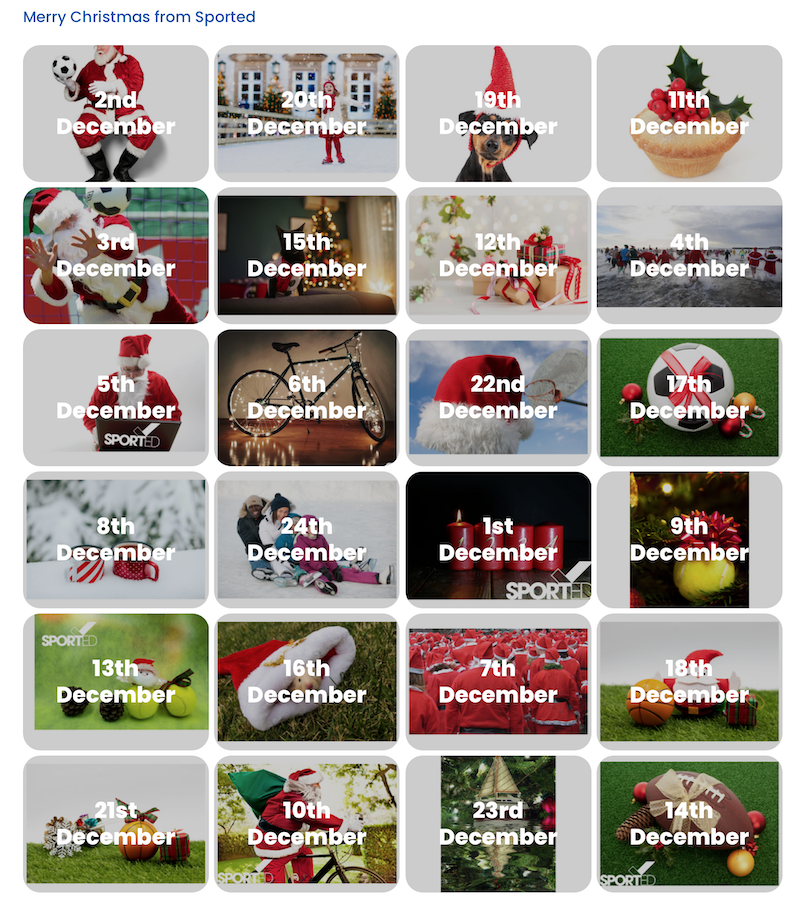Select the 23rd December tile
The width and height of the screenshot is (800, 907).
click(498, 823)
